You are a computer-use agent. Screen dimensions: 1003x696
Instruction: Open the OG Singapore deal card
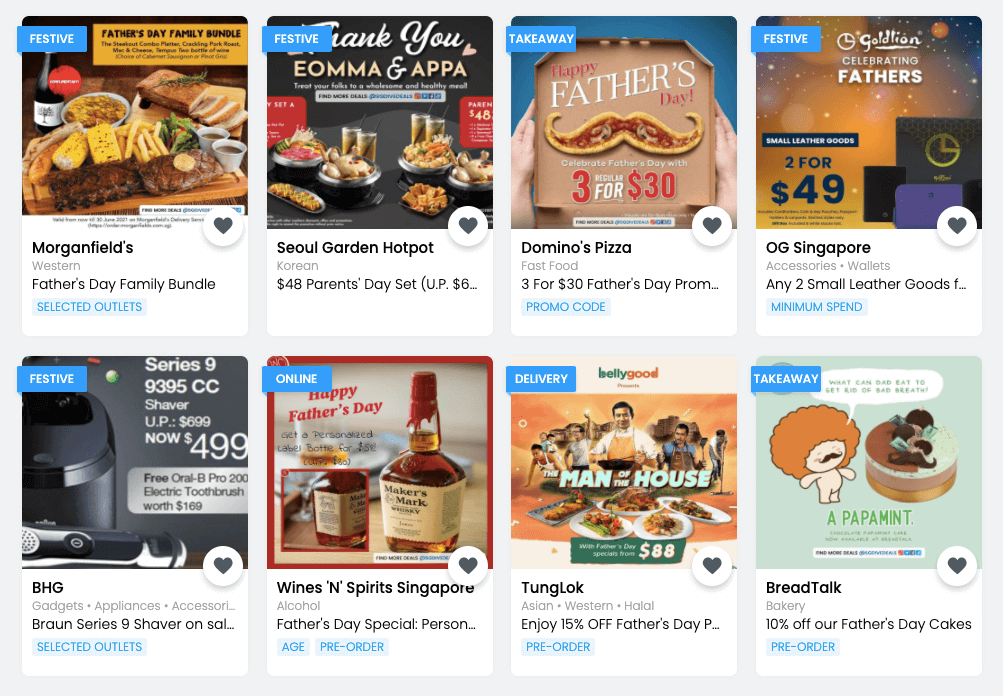868,120
